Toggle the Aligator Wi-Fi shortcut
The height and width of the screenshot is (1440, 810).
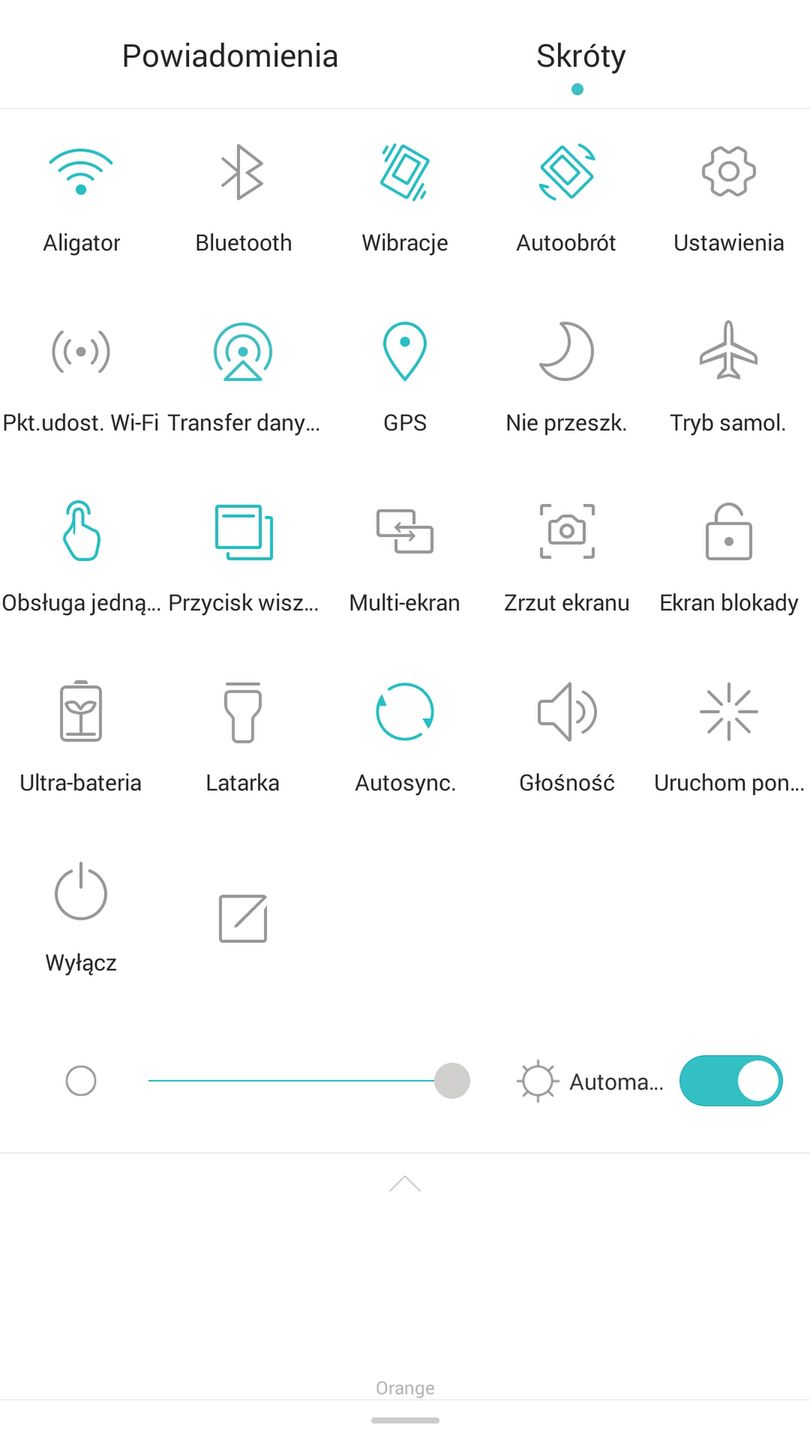tap(81, 173)
